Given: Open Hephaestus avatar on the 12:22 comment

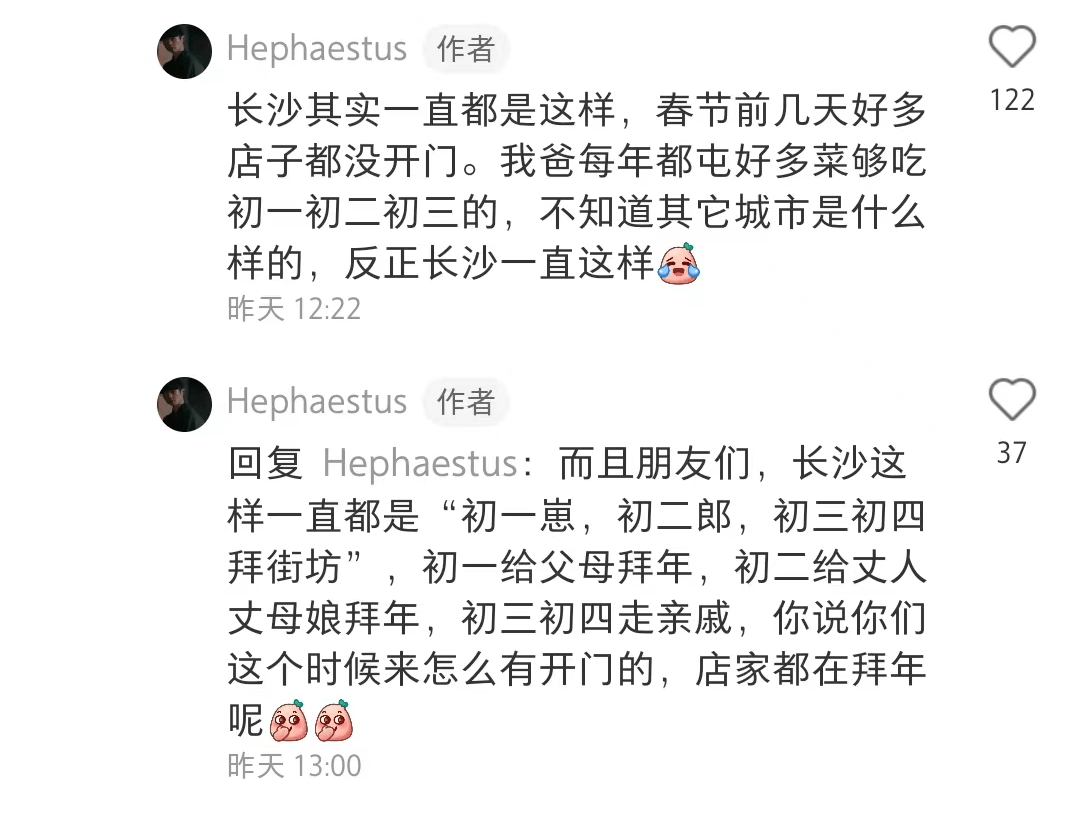Looking at the screenshot, I should (x=184, y=51).
